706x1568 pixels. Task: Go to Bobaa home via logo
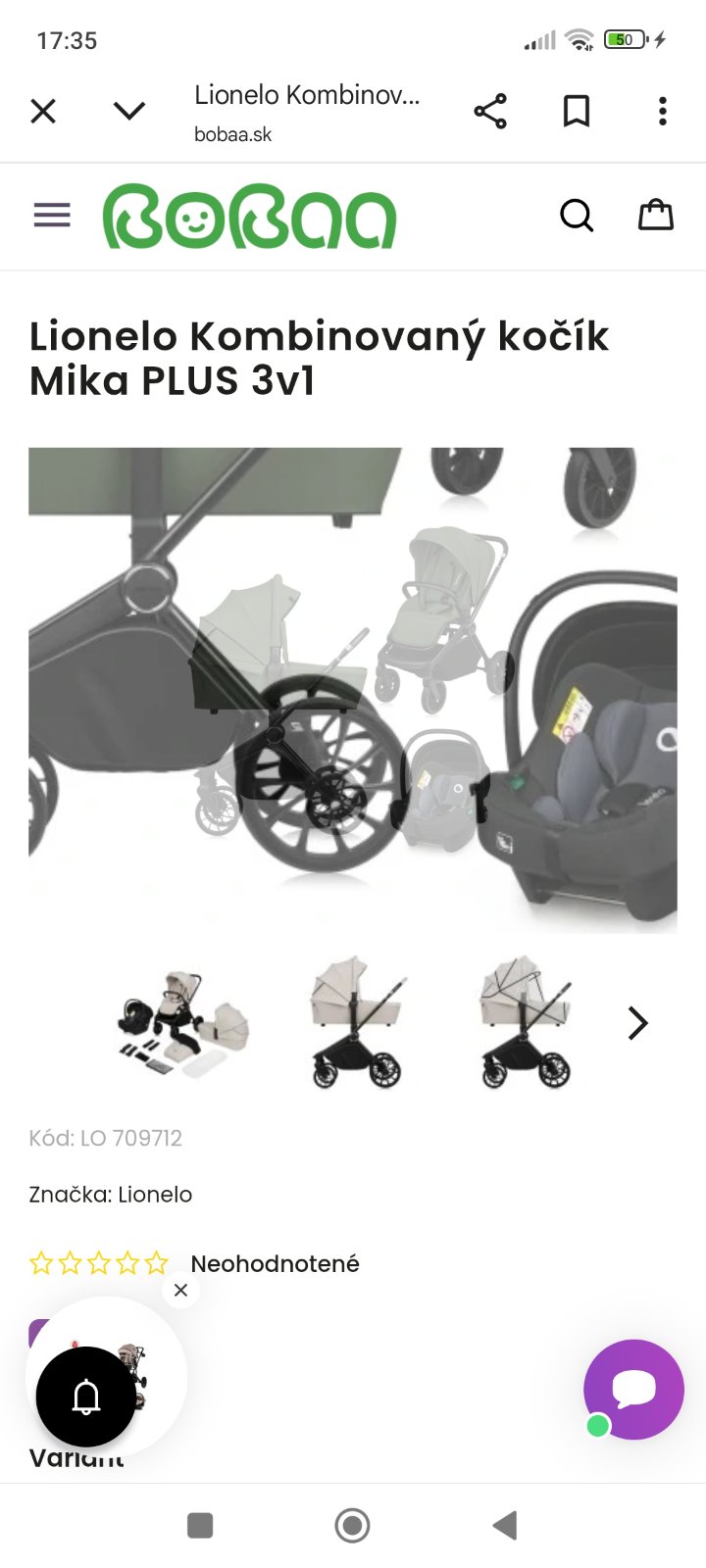click(249, 217)
